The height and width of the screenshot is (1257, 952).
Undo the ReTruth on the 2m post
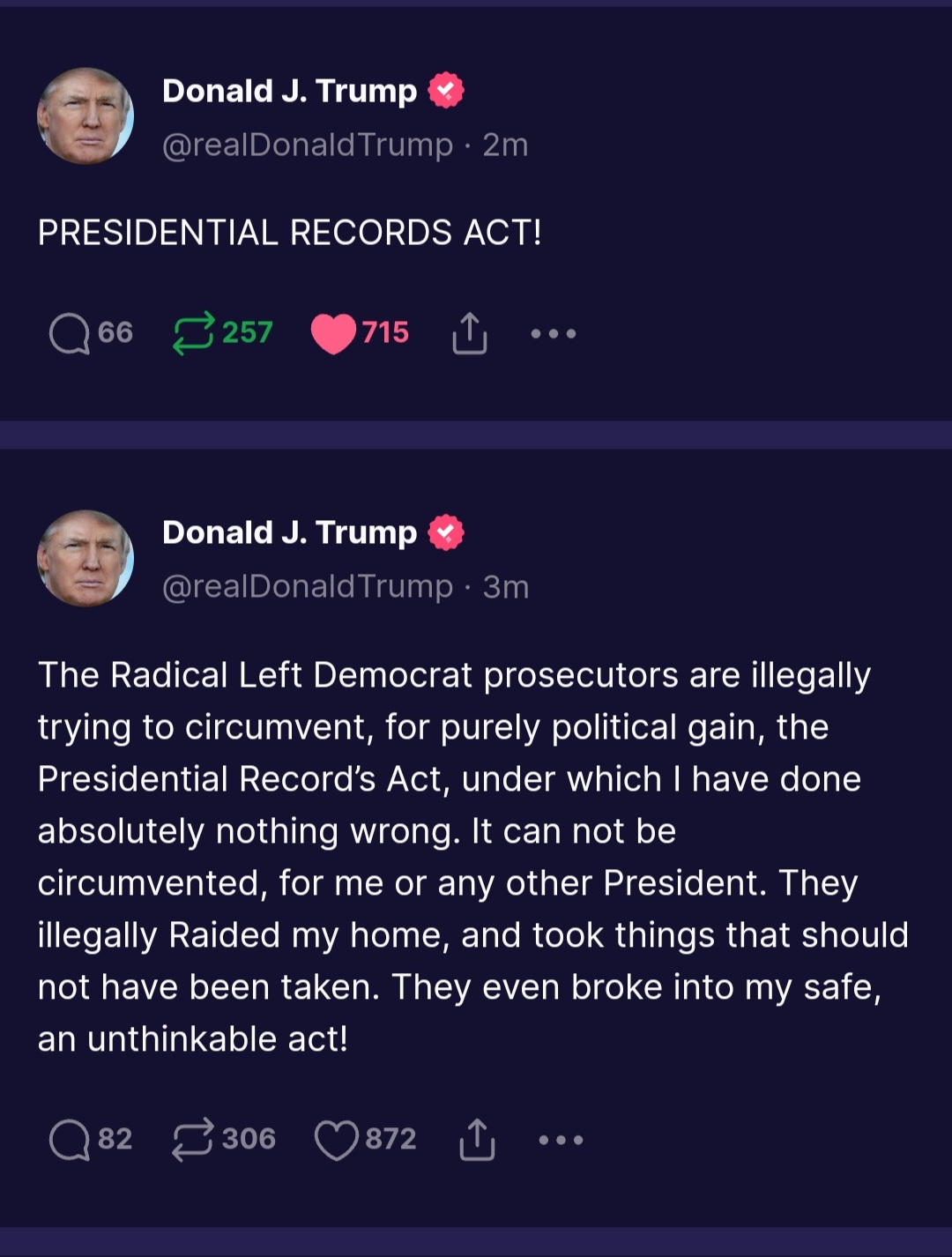tap(193, 333)
